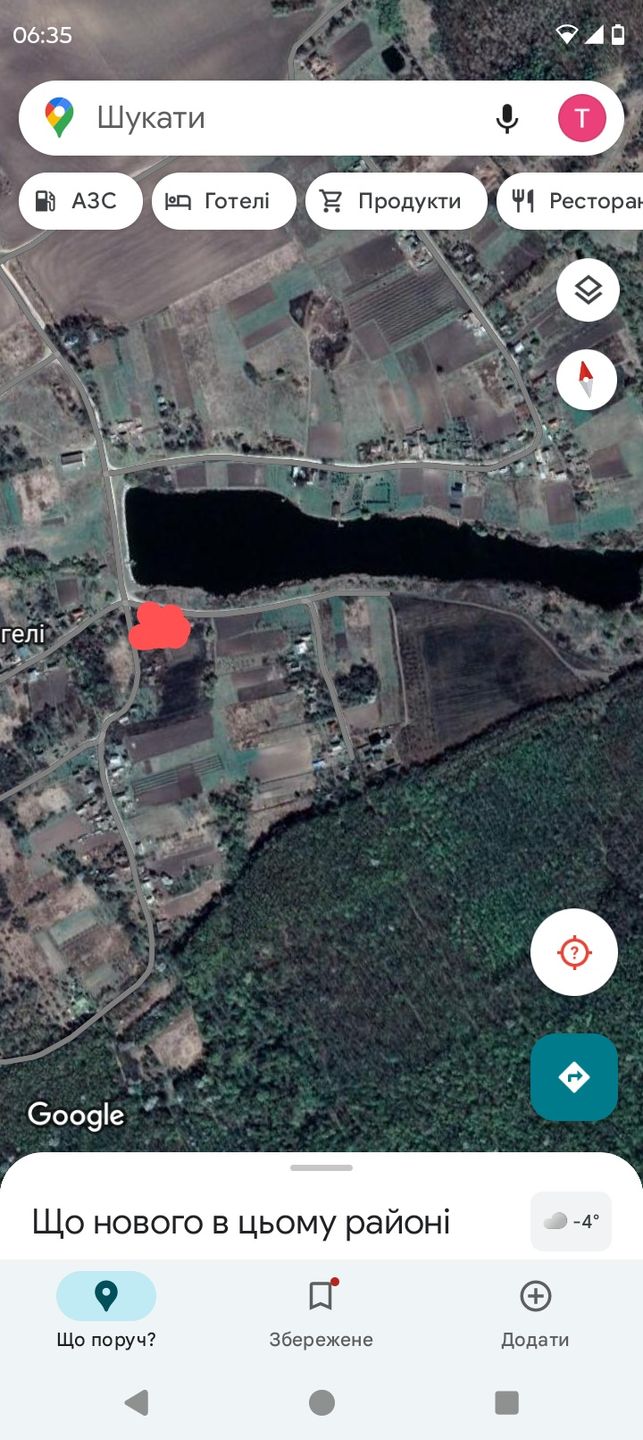Switch to the Збережене tab

[321, 1311]
